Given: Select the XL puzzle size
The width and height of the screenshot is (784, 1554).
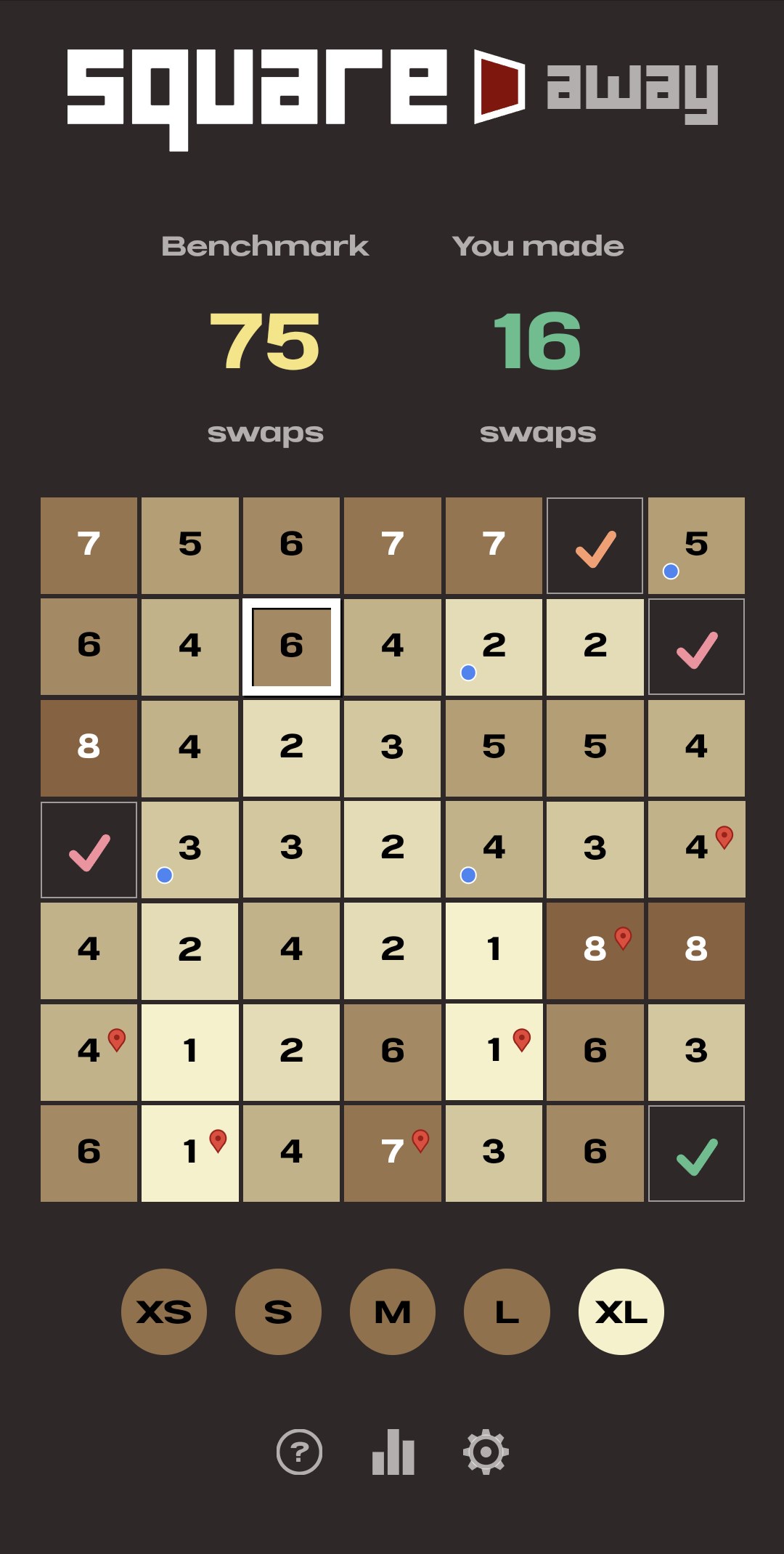Looking at the screenshot, I should (x=621, y=1311).
